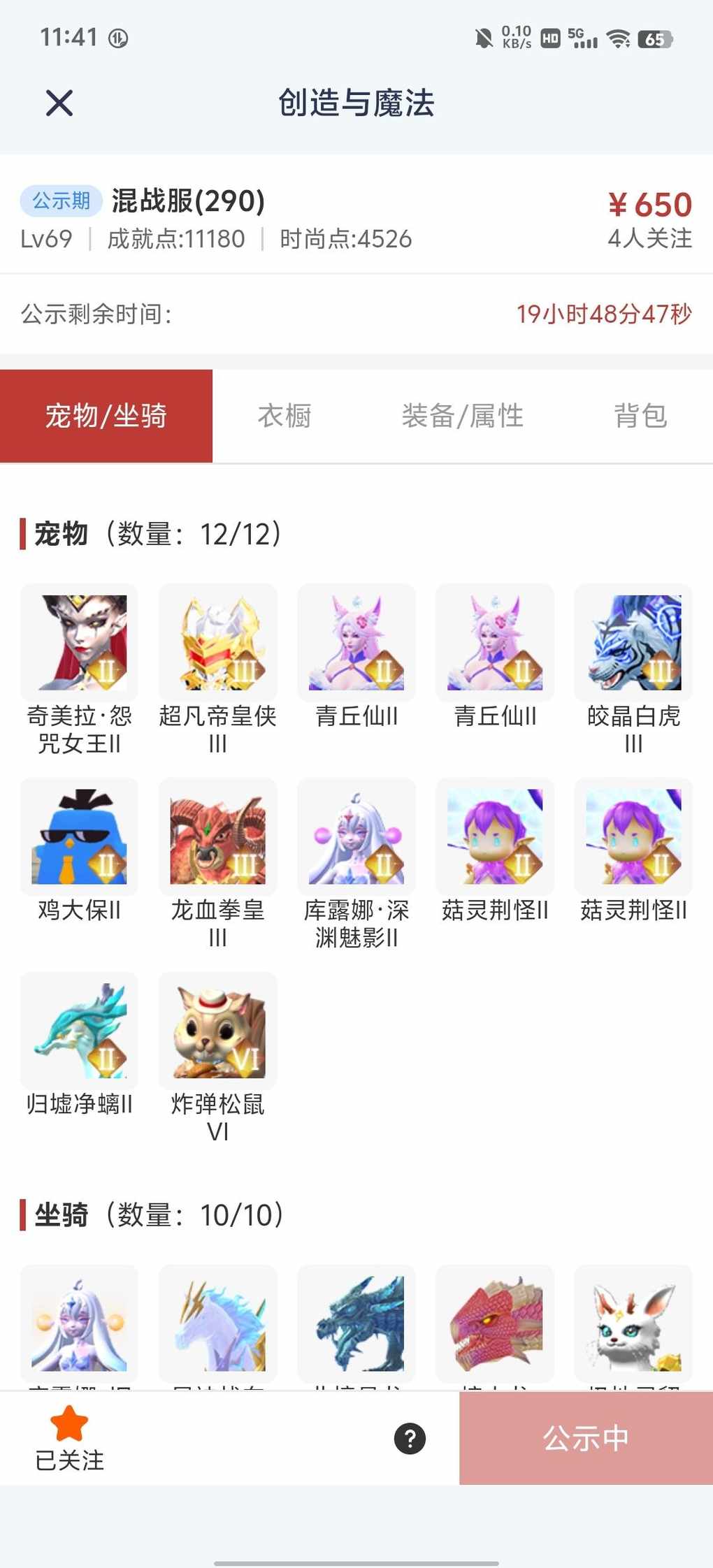
Task: View pet 鸡大保II details
Action: pos(79,837)
